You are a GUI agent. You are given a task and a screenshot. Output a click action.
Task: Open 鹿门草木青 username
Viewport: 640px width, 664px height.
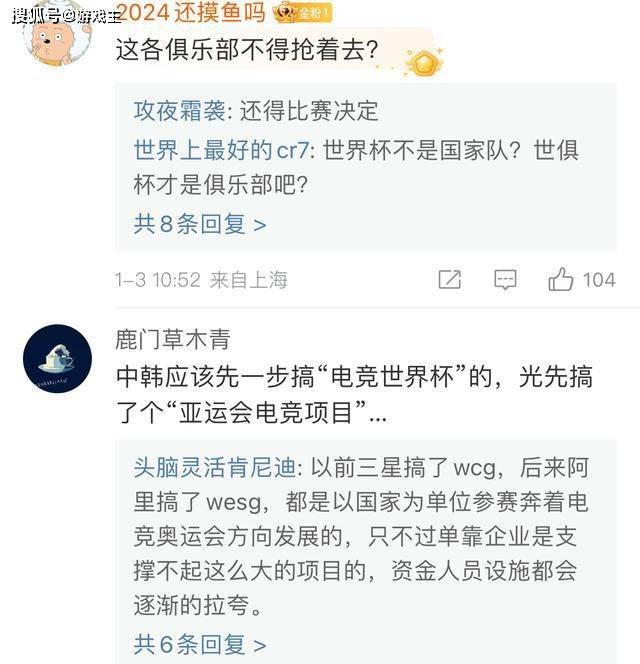[172, 339]
